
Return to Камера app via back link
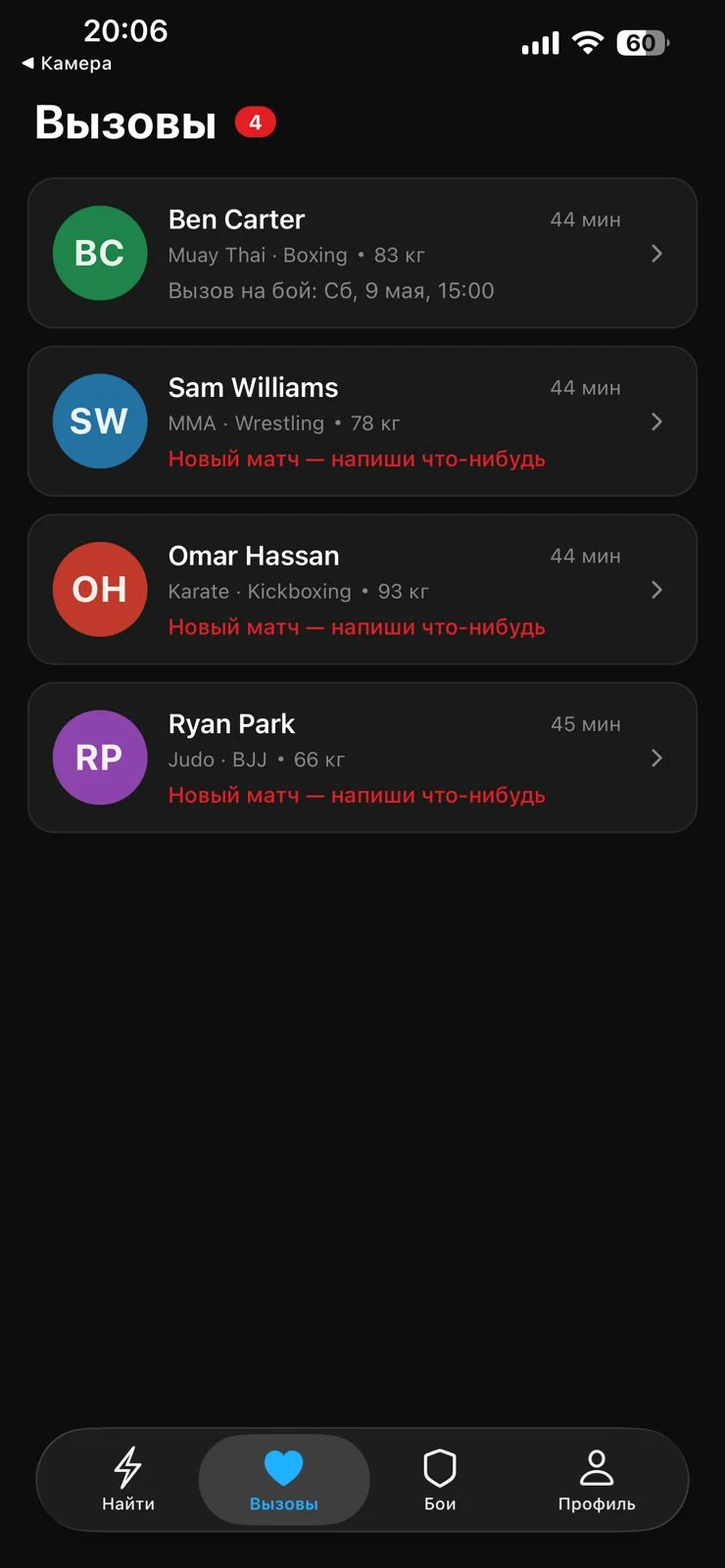(x=67, y=64)
